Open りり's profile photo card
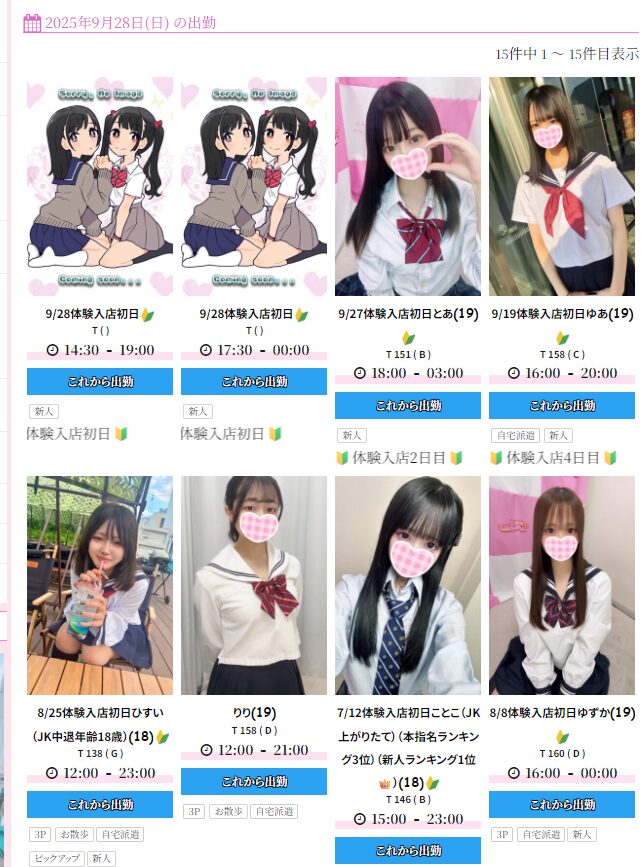 pyautogui.click(x=253, y=585)
